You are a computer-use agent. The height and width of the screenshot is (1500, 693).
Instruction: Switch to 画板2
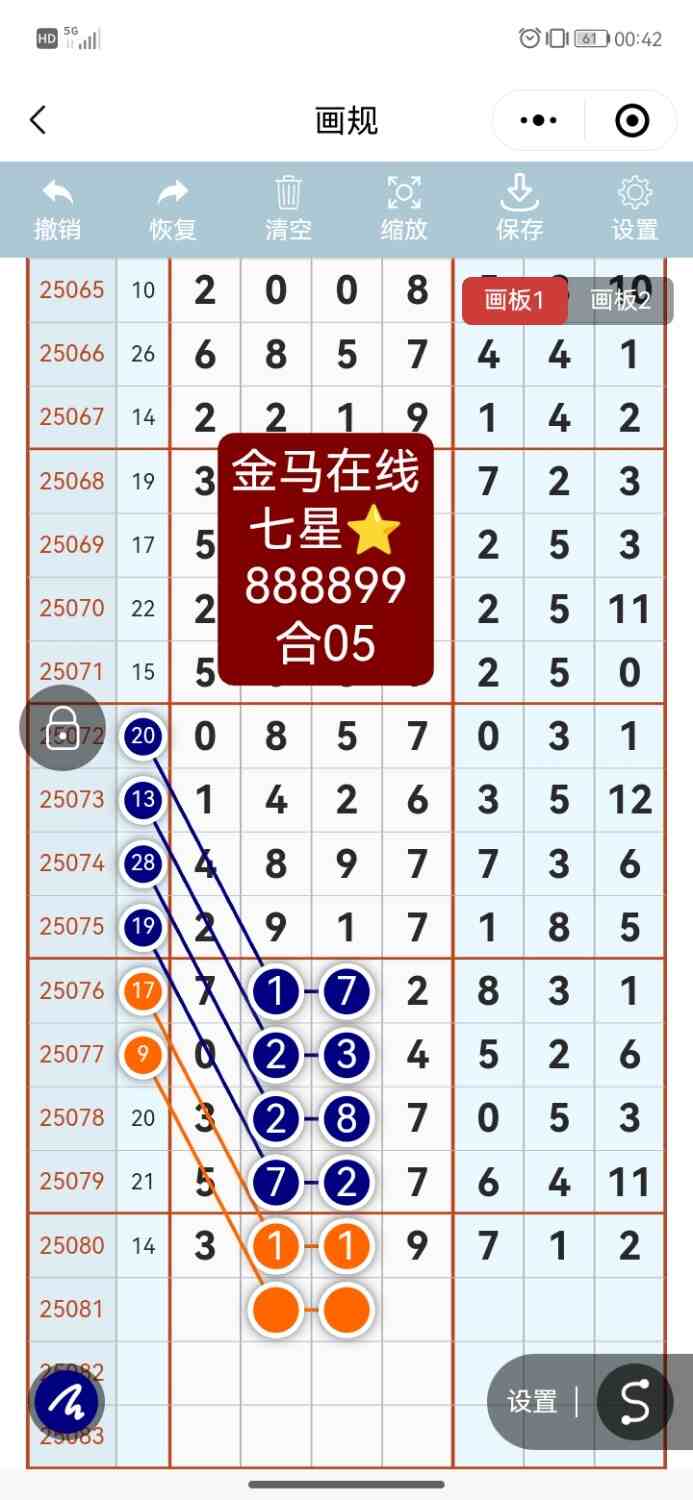621,301
